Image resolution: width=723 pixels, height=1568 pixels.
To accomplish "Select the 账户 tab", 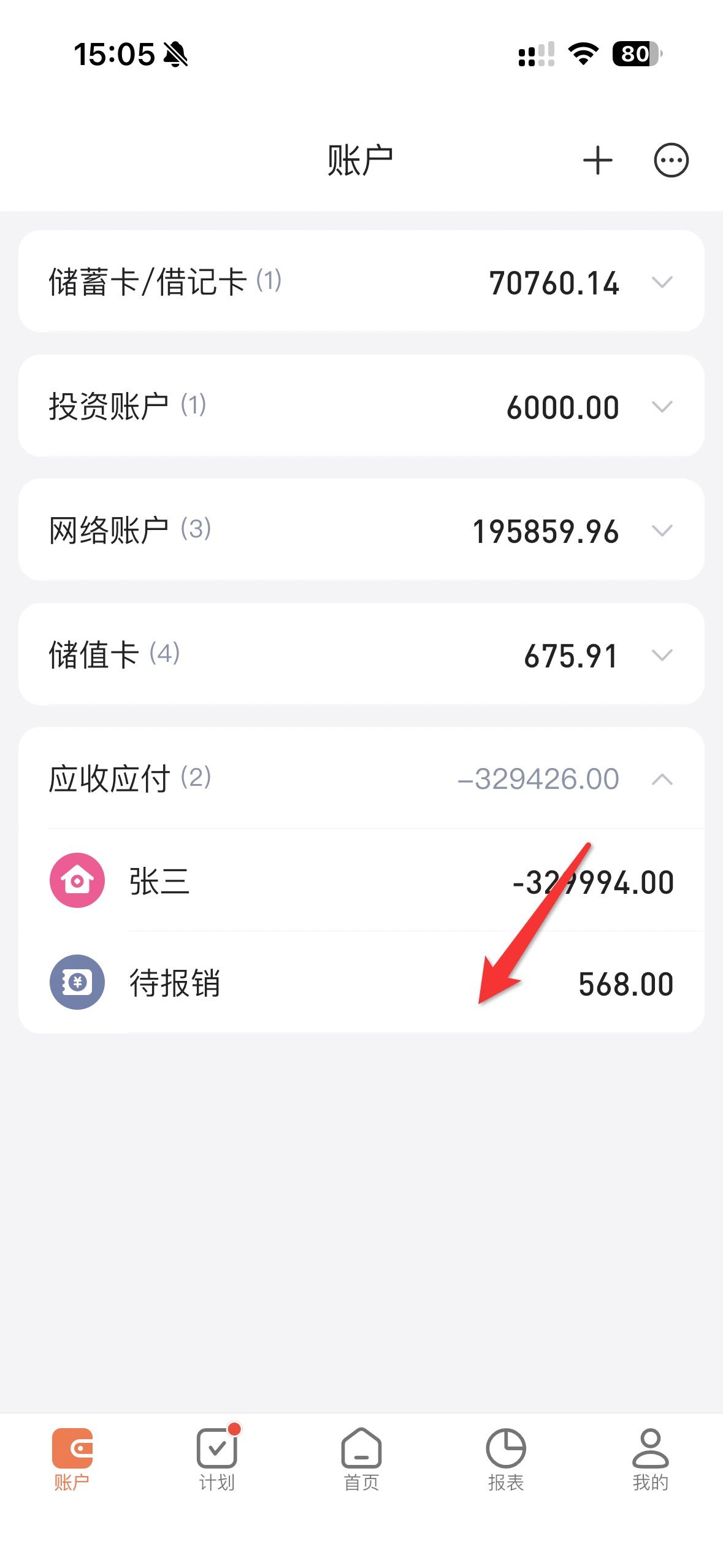I will click(x=72, y=1459).
